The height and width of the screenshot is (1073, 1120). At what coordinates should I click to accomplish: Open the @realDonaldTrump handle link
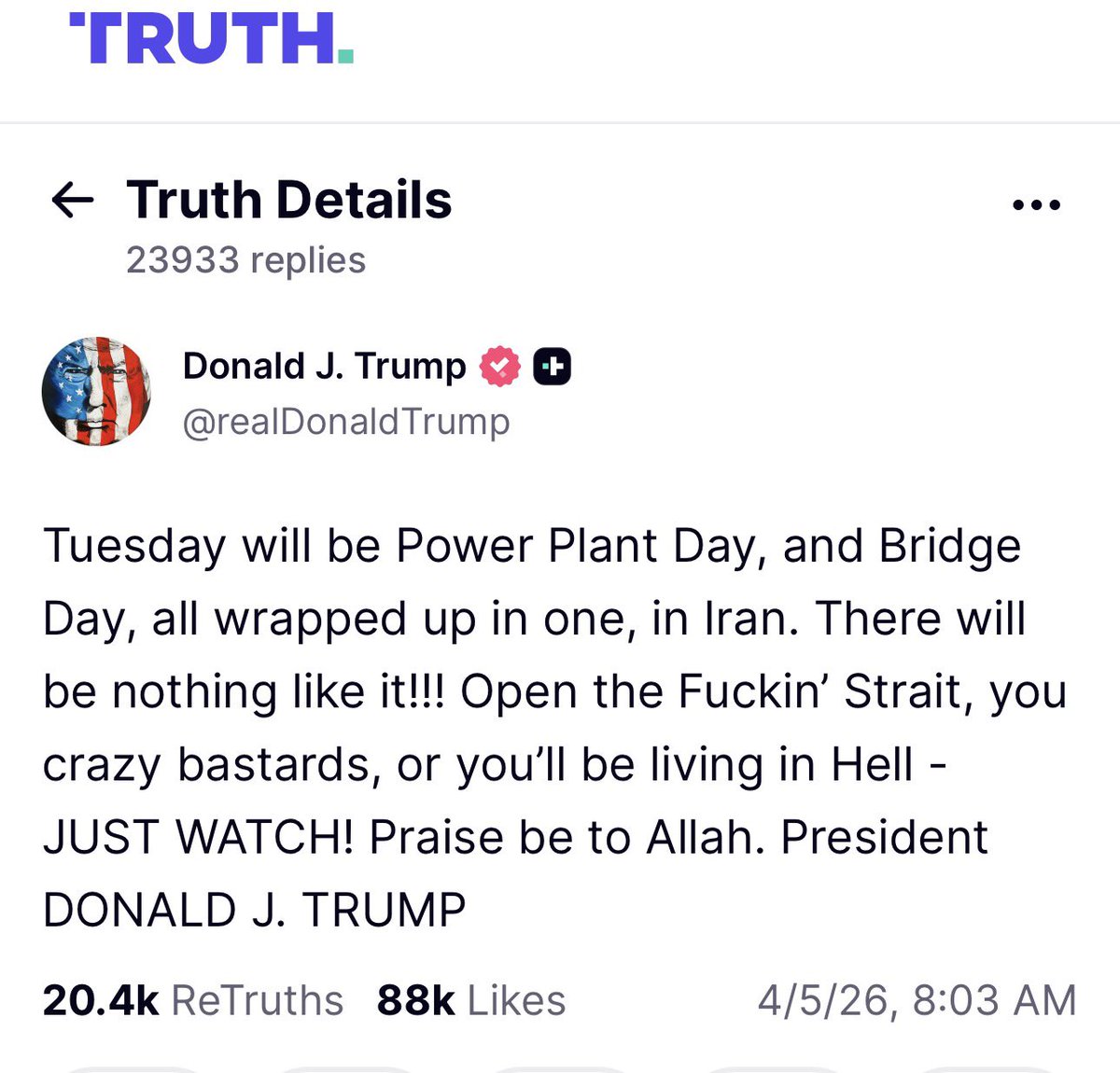[x=346, y=422]
